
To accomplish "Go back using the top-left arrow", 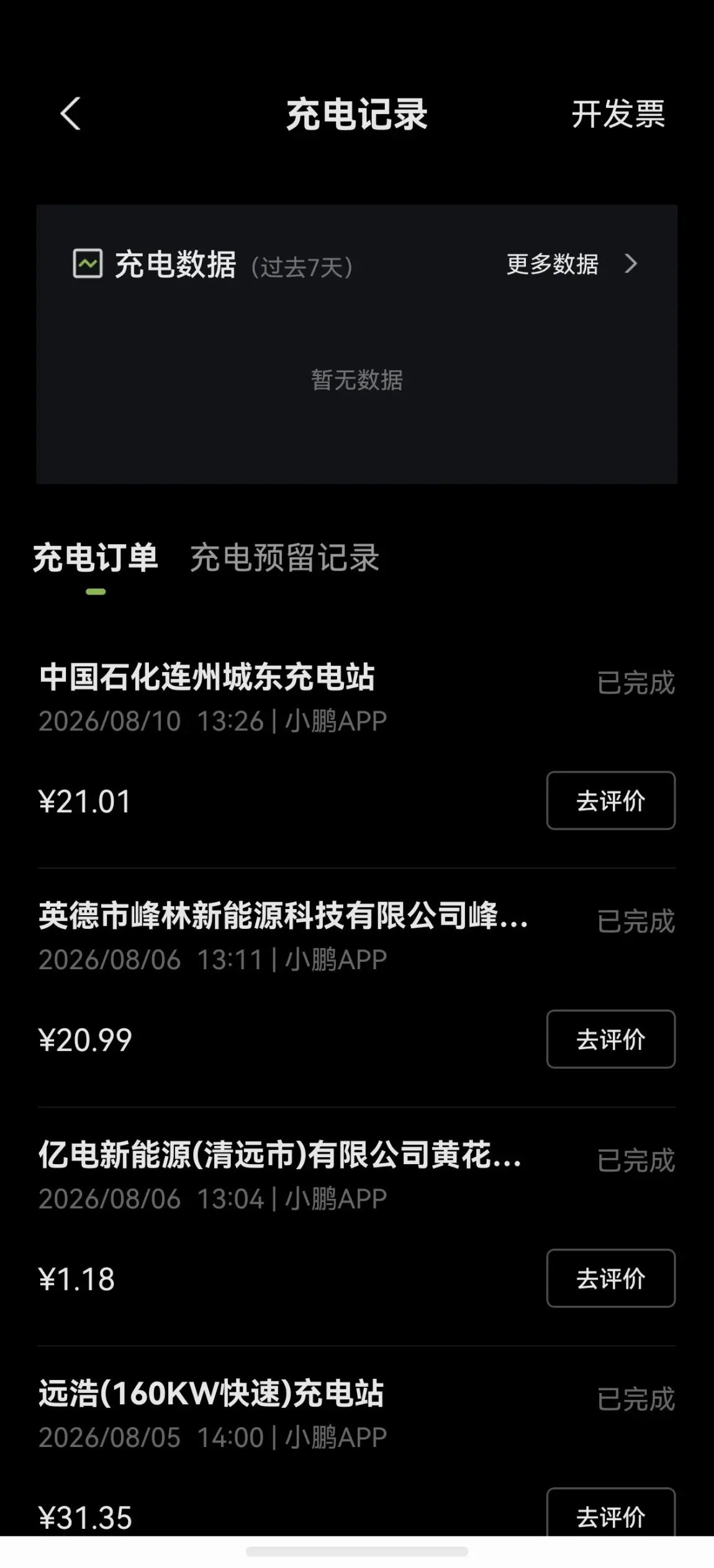I will click(x=70, y=114).
